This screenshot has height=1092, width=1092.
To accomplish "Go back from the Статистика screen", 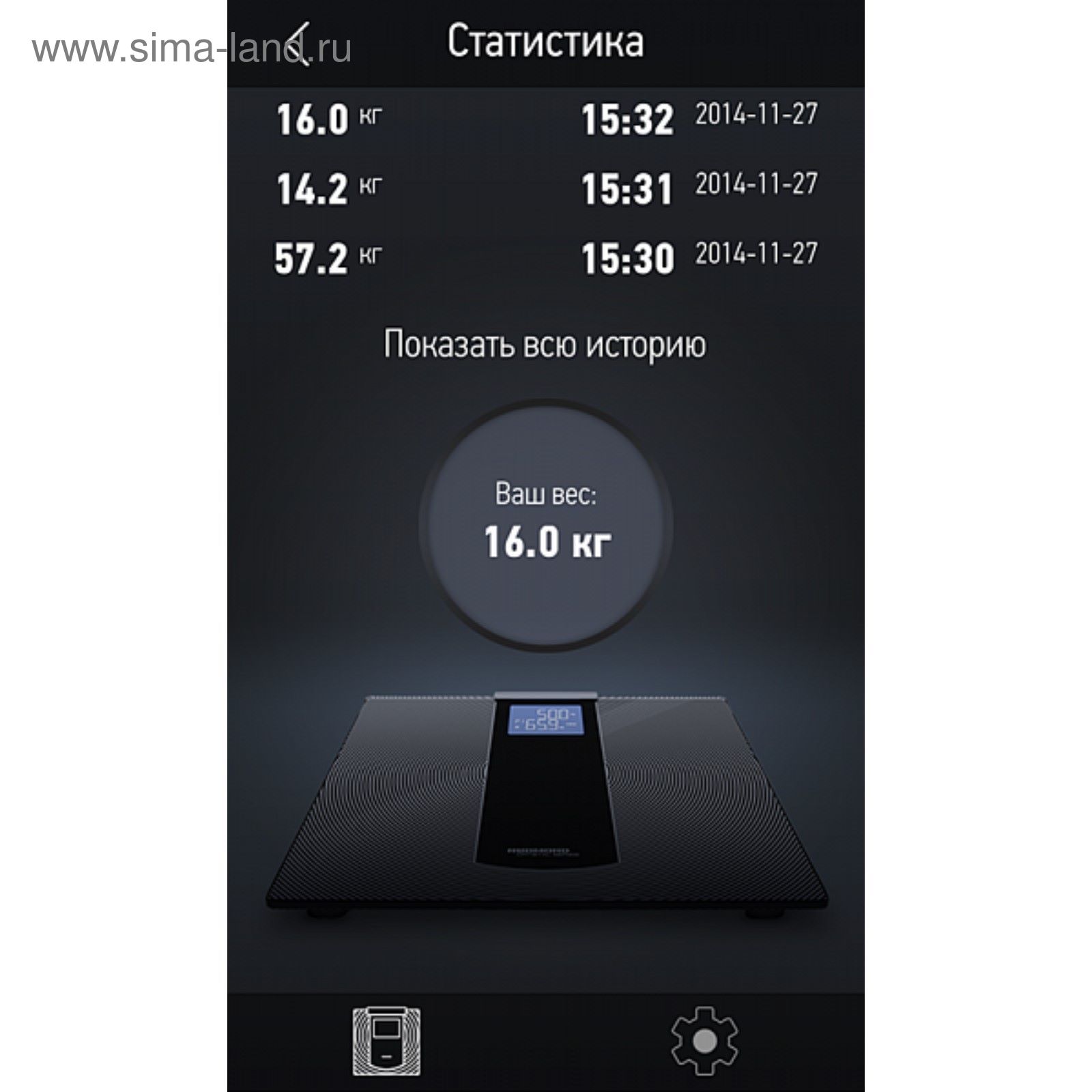I will 299,44.
